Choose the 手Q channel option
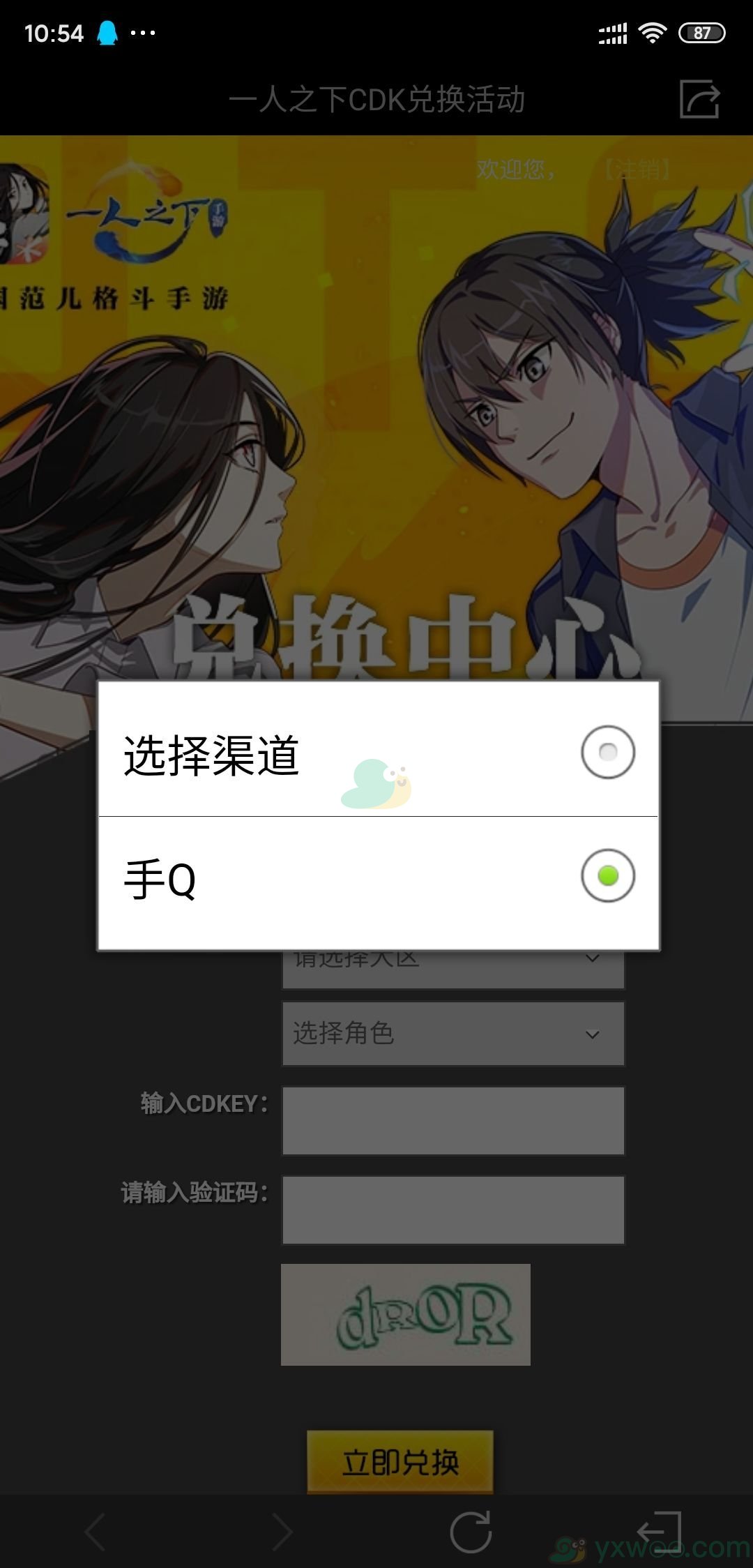Screen dimensions: 753x1568 click(x=607, y=875)
